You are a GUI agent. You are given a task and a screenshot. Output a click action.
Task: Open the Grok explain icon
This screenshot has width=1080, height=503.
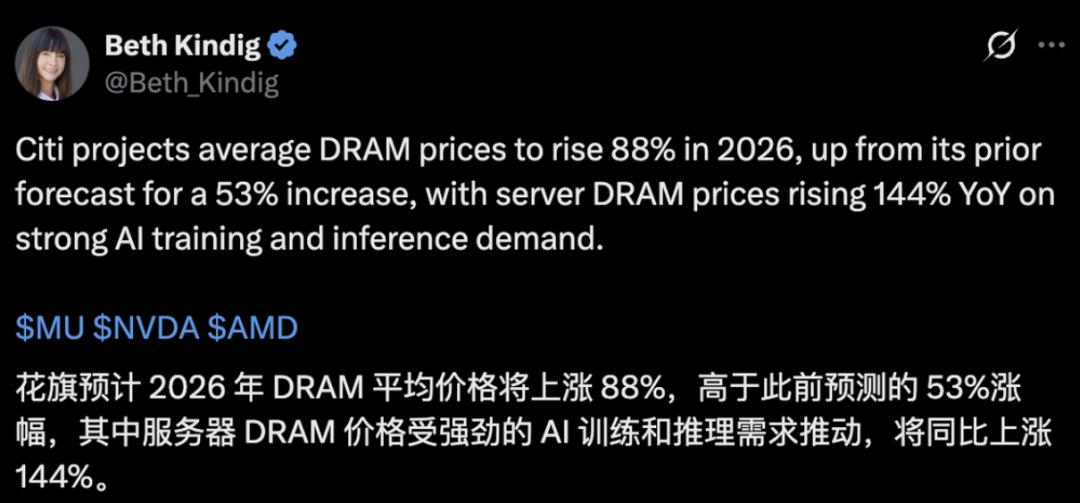pyautogui.click(x=1000, y=45)
